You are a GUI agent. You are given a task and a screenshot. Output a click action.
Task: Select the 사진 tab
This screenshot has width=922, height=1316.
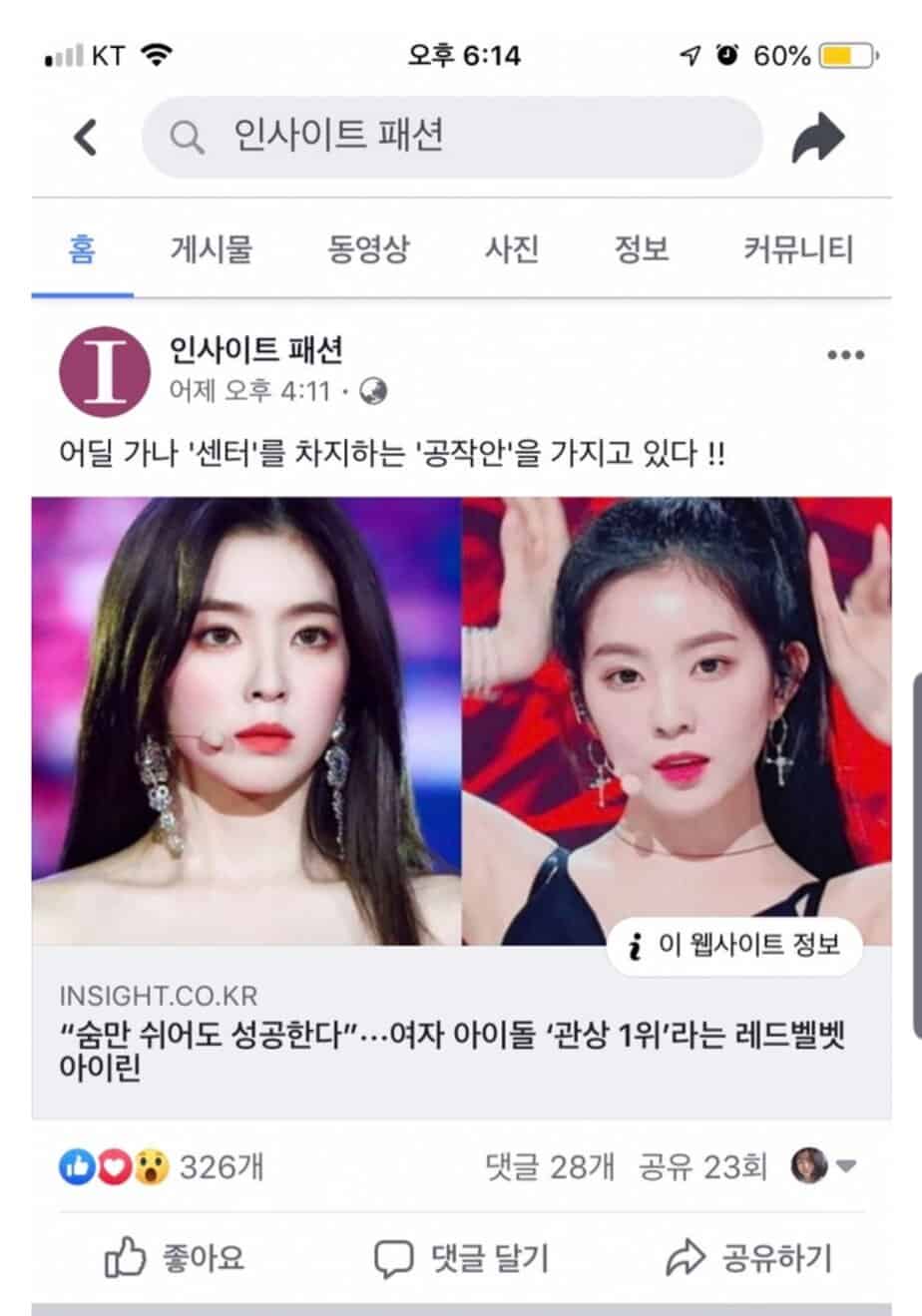tap(512, 248)
